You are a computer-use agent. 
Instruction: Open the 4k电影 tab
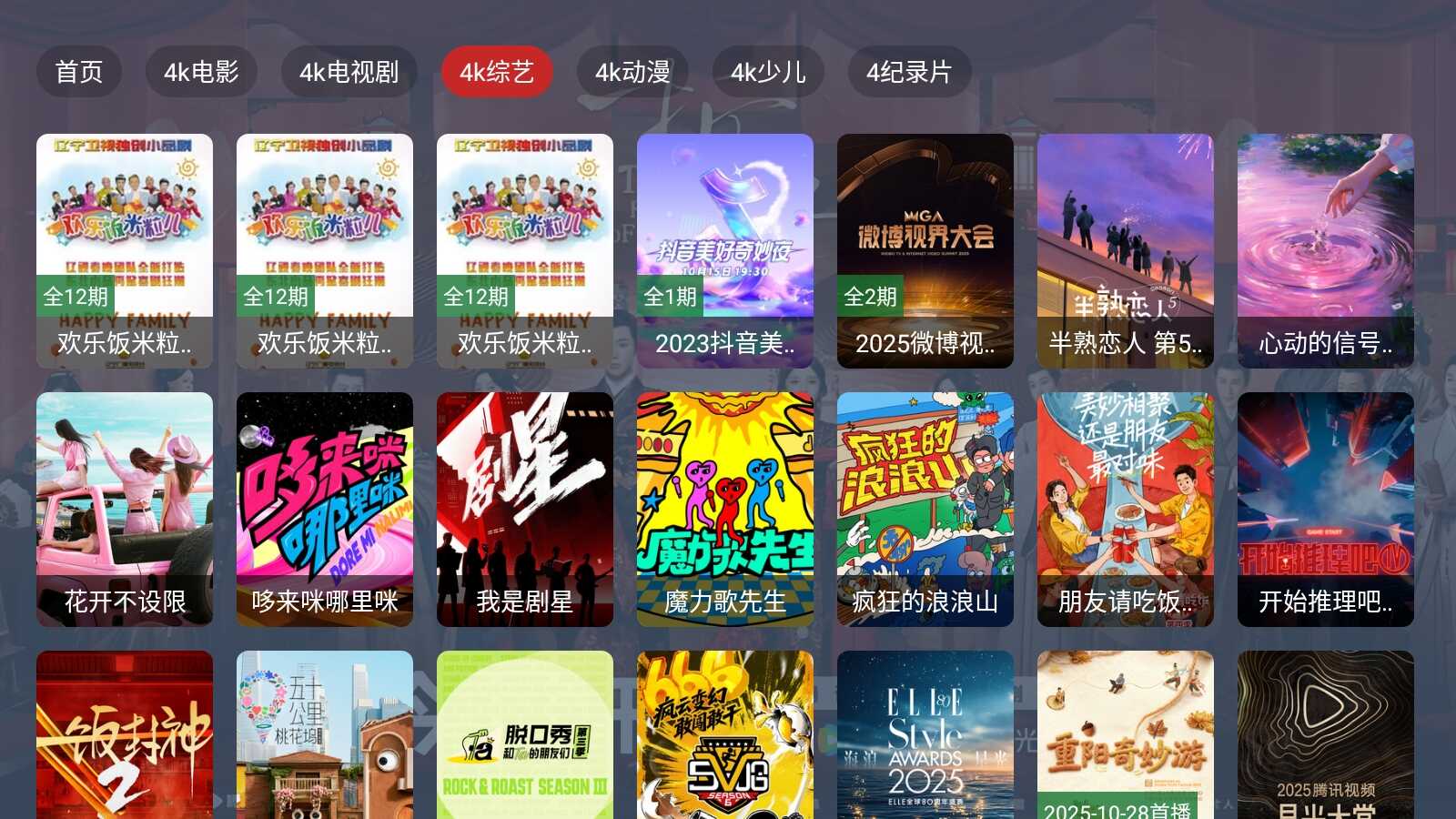coord(201,72)
